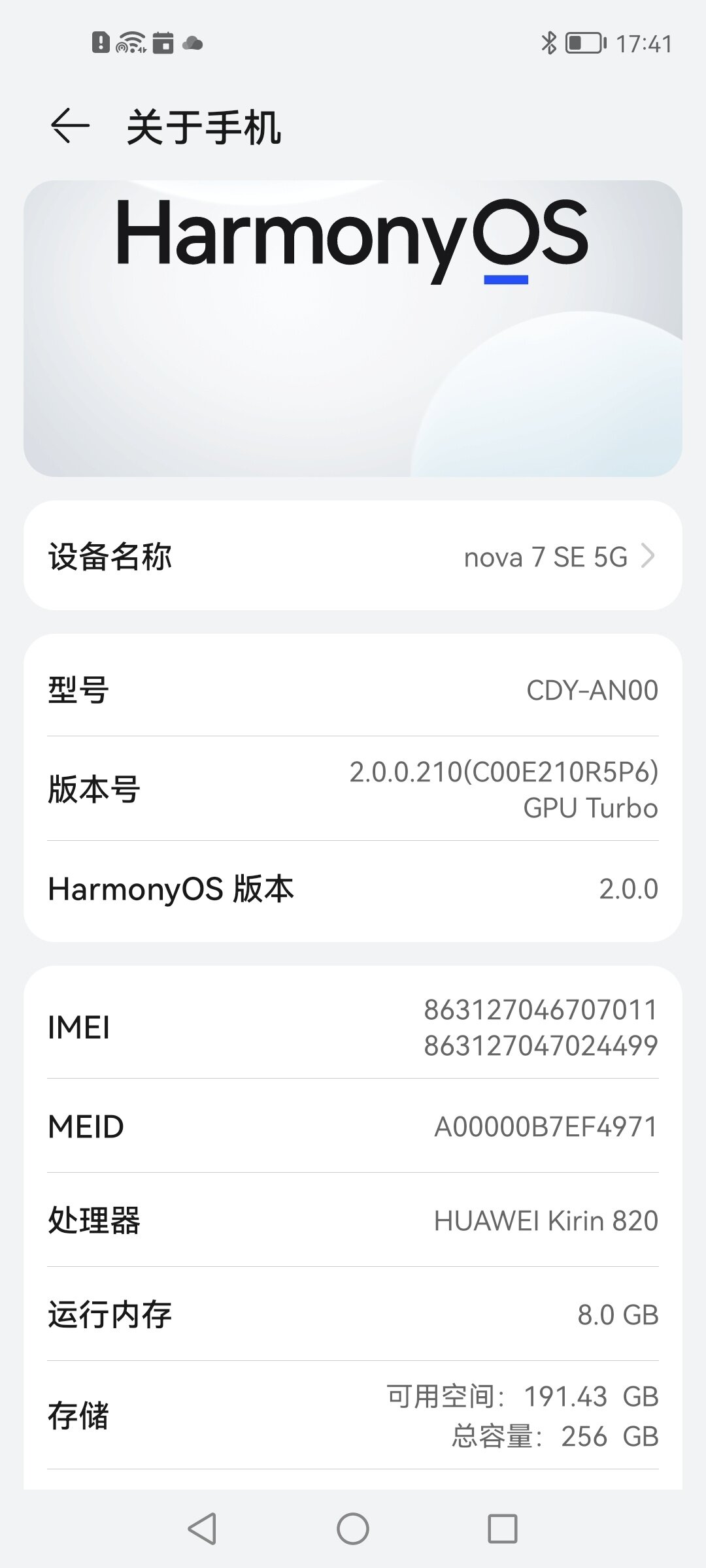
Task: Open recent apps from the navigation bar
Action: pyautogui.click(x=502, y=1529)
